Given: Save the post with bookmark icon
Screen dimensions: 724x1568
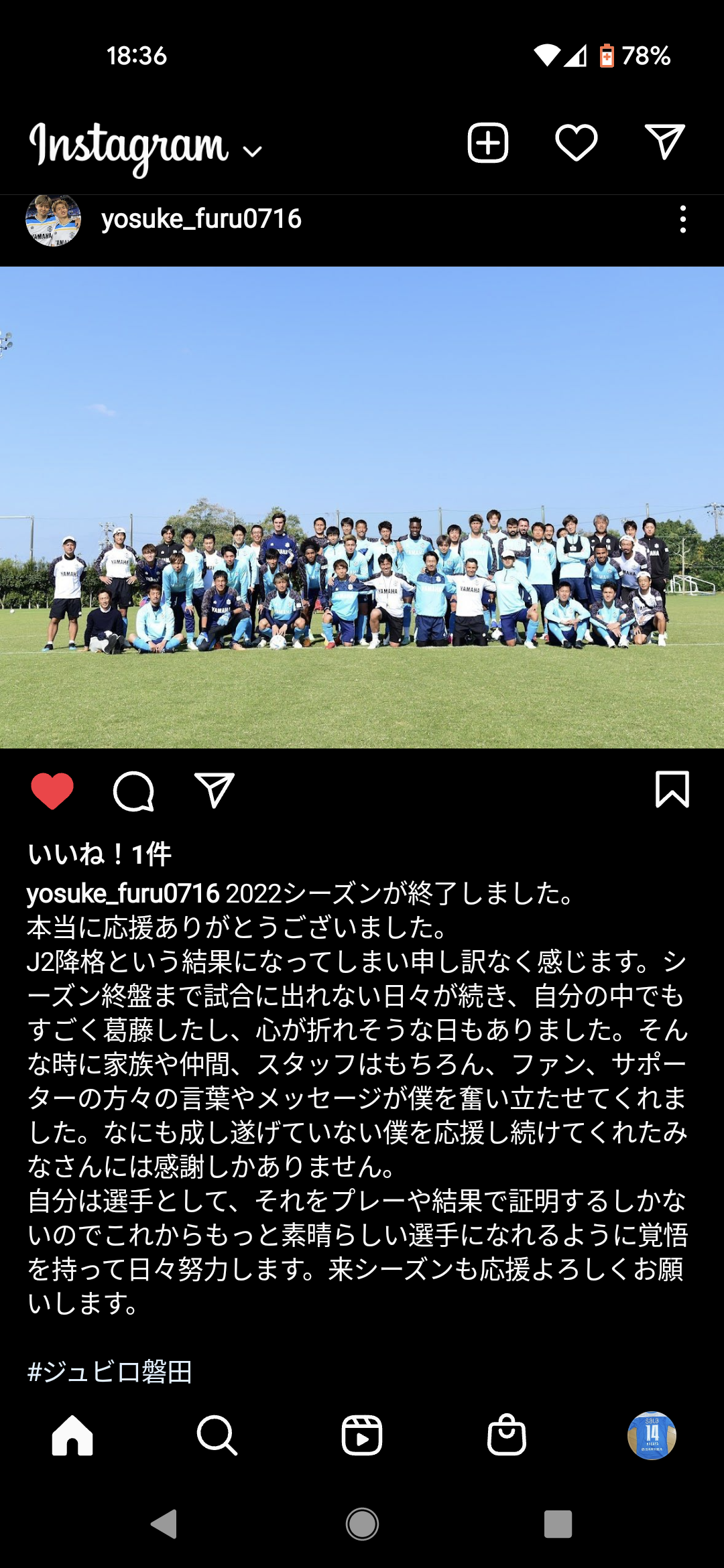Looking at the screenshot, I should (672, 789).
